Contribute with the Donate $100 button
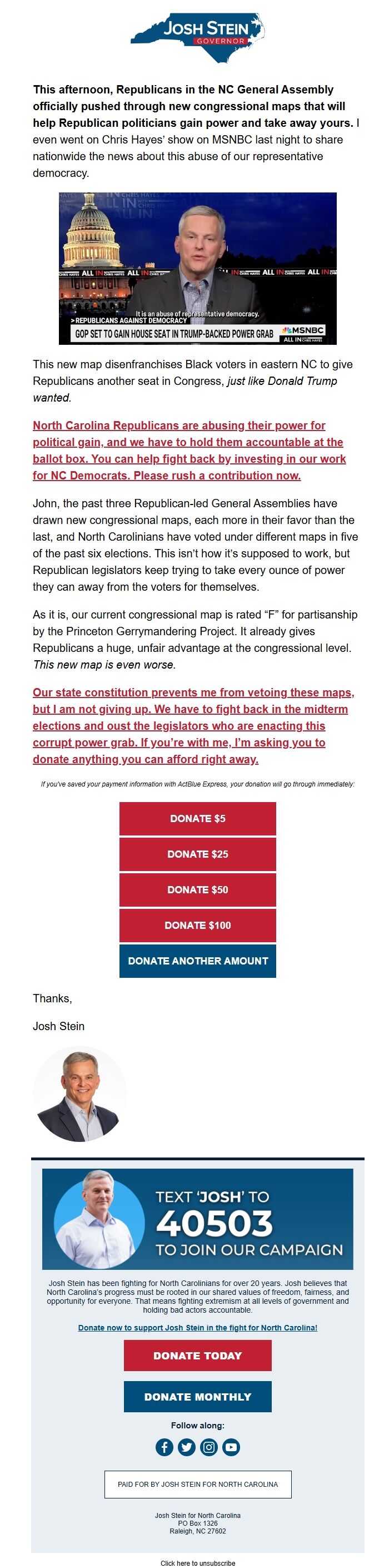 (x=197, y=925)
